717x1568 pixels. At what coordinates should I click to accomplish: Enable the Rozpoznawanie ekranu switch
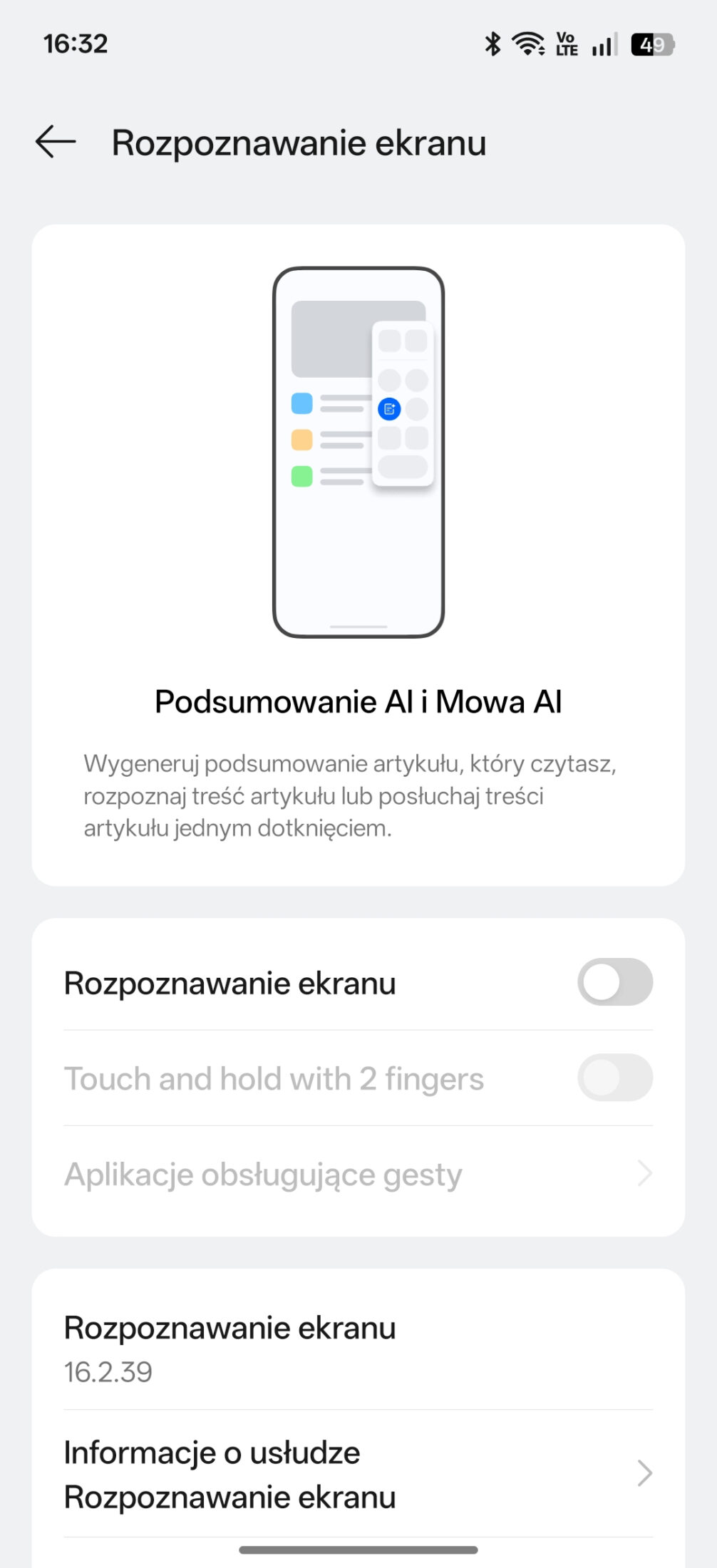[x=614, y=983]
